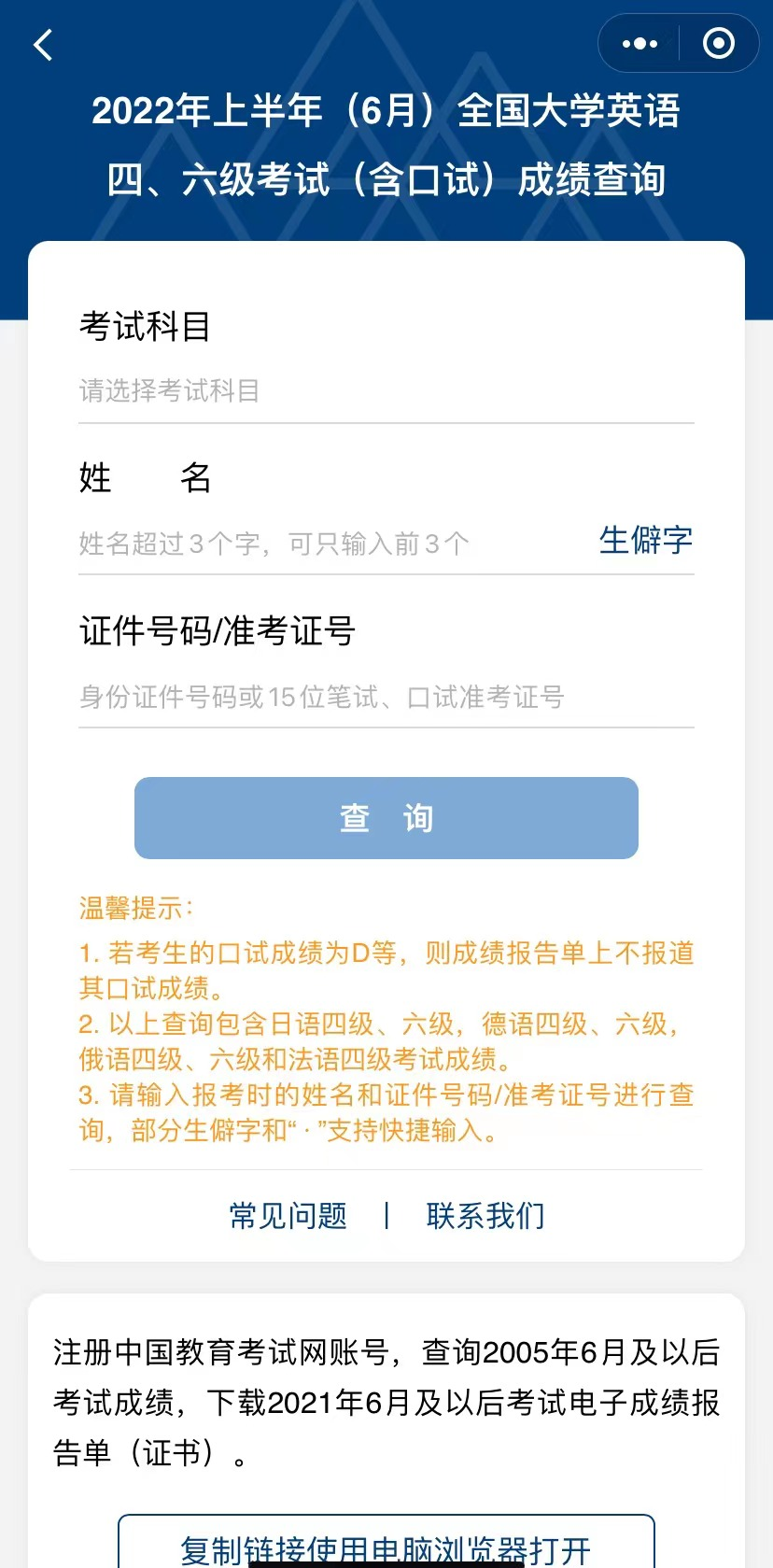Screen dimensions: 773x1568
Task: Copy link to open in computer browser
Action: point(386,1547)
